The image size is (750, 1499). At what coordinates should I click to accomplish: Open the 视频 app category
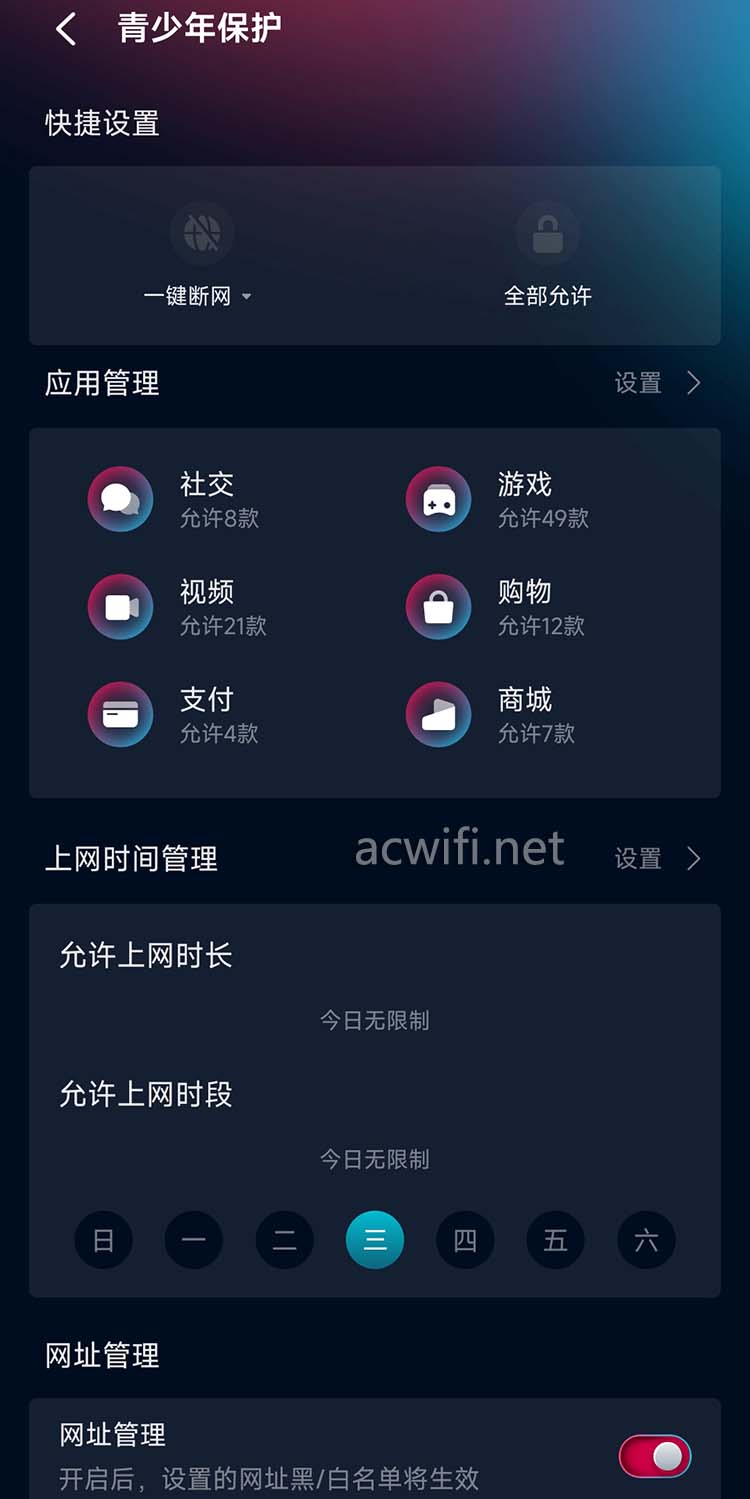(121, 607)
